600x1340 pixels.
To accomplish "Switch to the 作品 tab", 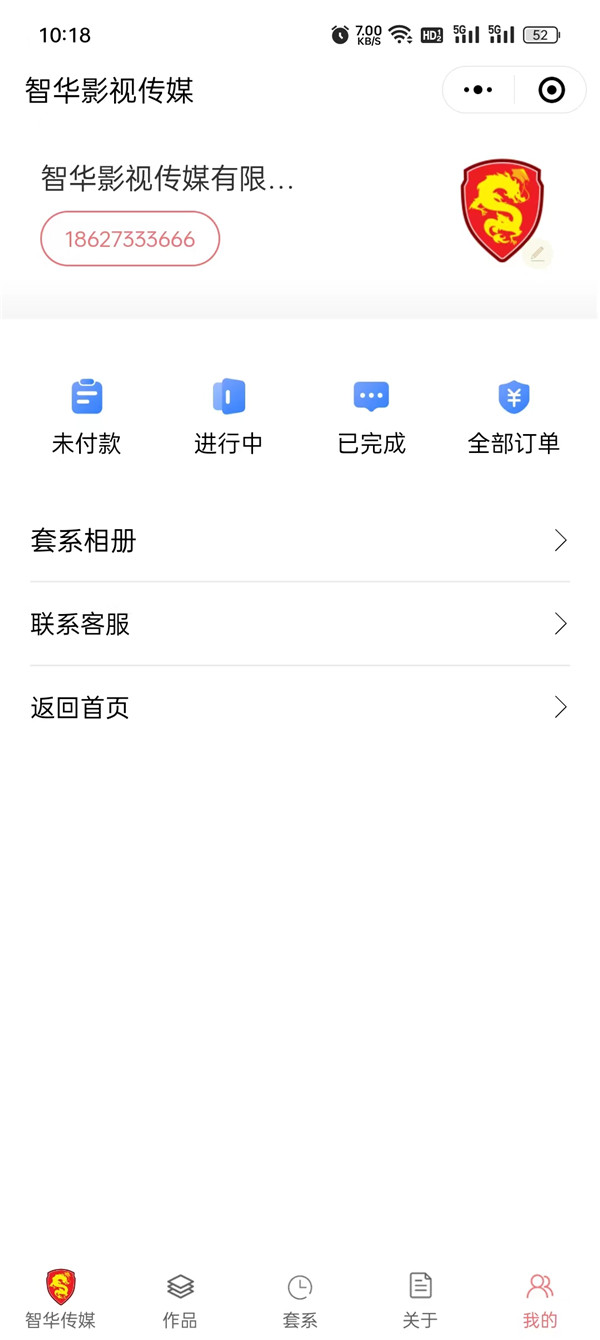I will 180,1299.
